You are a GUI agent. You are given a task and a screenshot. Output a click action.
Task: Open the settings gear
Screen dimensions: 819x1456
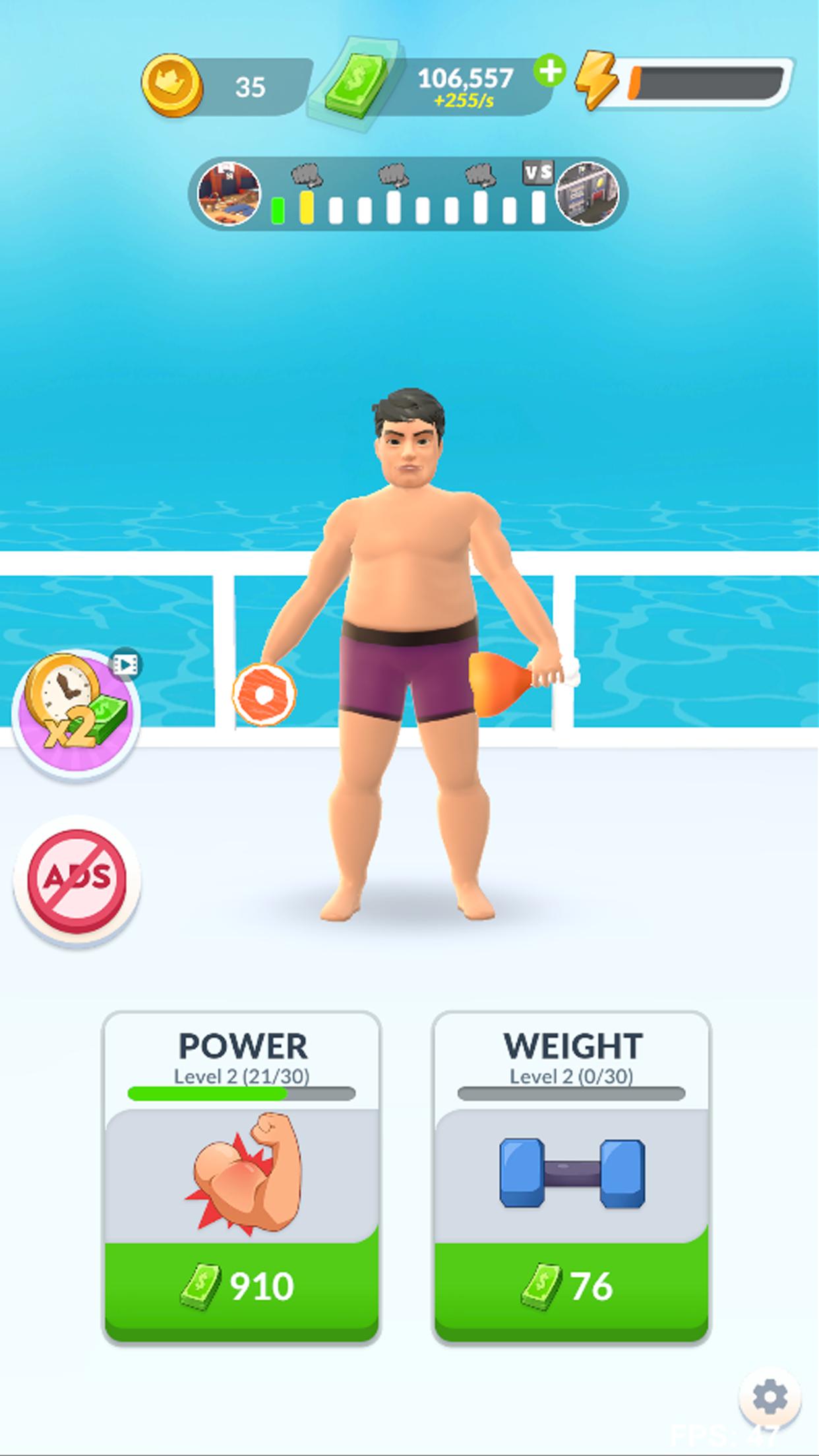click(770, 1397)
